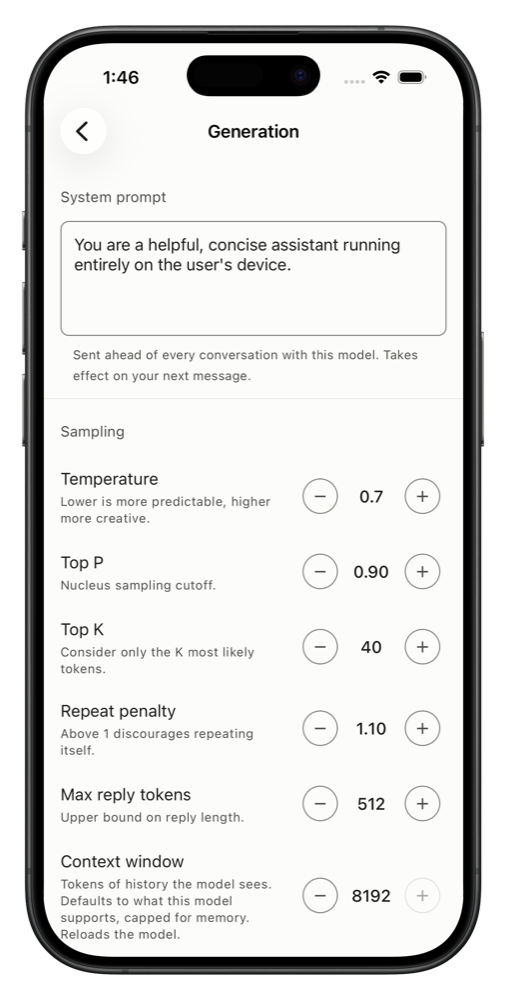Bump up the Top K setting
The height and width of the screenshot is (1000, 507).
tap(422, 647)
